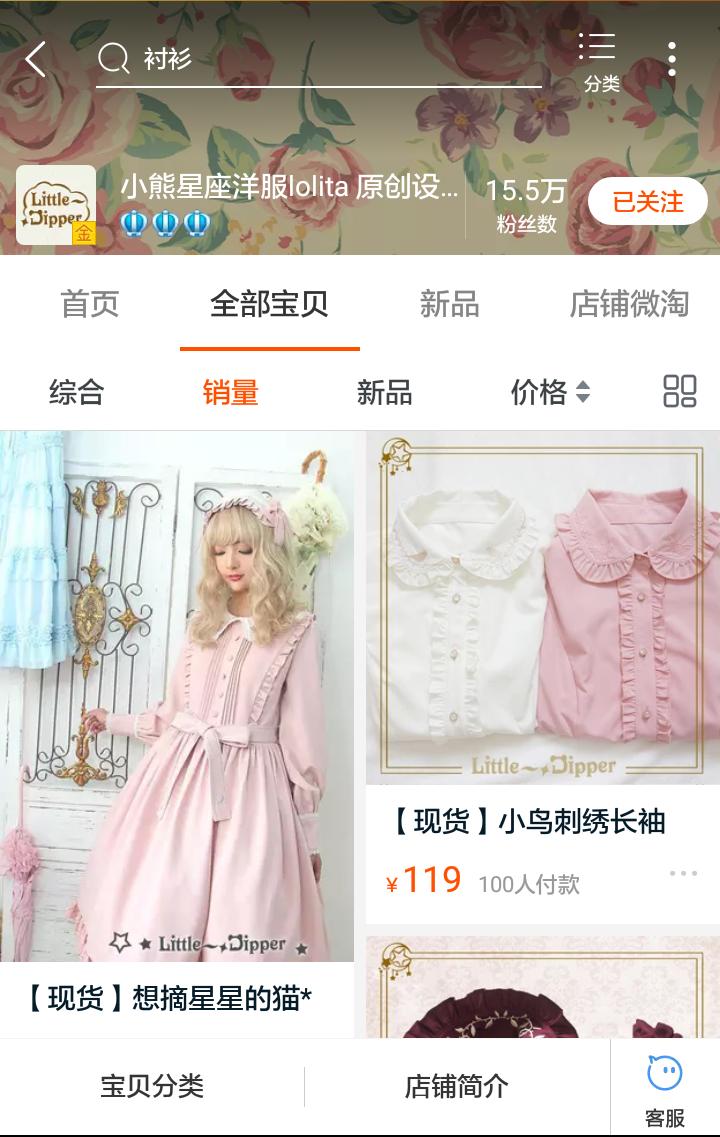Image resolution: width=720 pixels, height=1137 pixels.
Task: Expand the shop name 小熊星座洋服lolita
Action: (290, 190)
